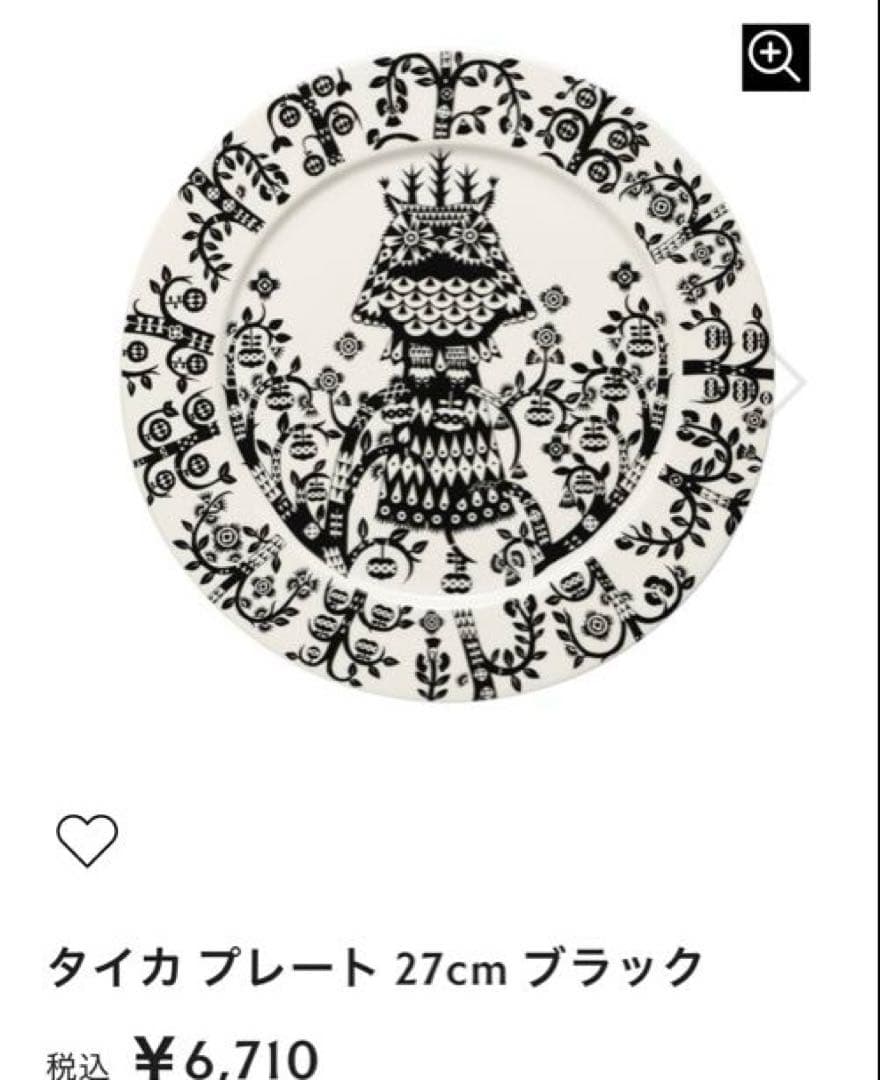This screenshot has height=1080, width=880.
Task: View the Taika plate image thumbnail
Action: [x=440, y=400]
